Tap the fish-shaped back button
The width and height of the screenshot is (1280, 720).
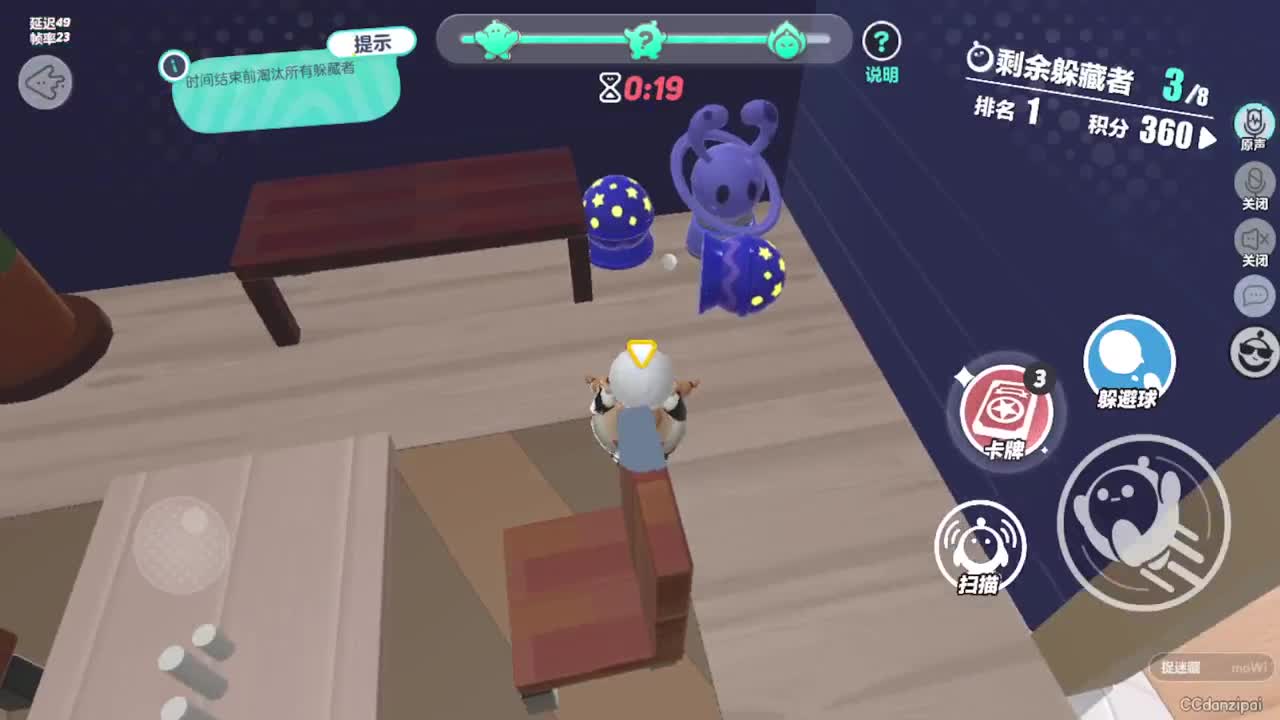(45, 82)
